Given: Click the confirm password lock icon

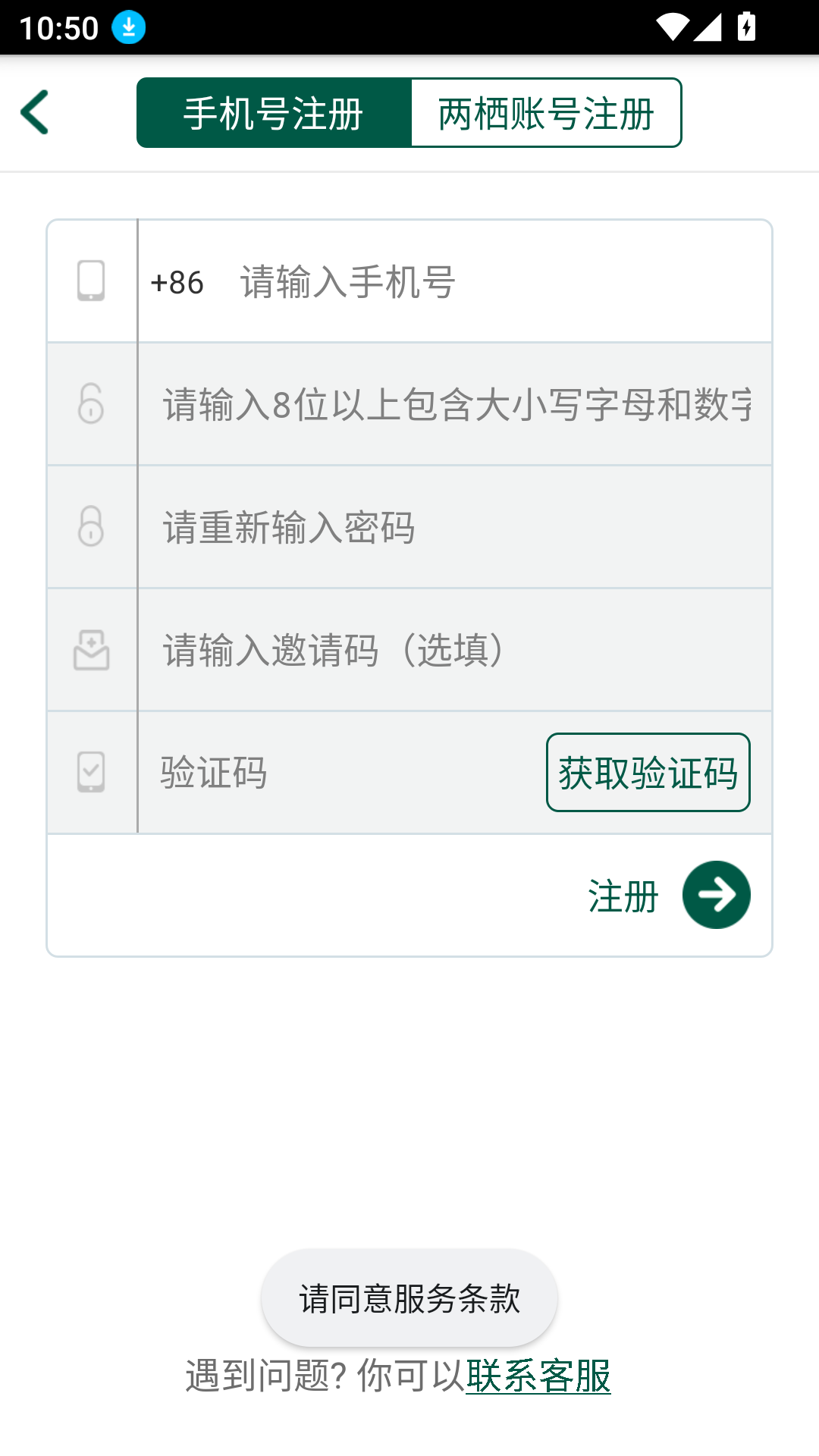Looking at the screenshot, I should point(91,526).
